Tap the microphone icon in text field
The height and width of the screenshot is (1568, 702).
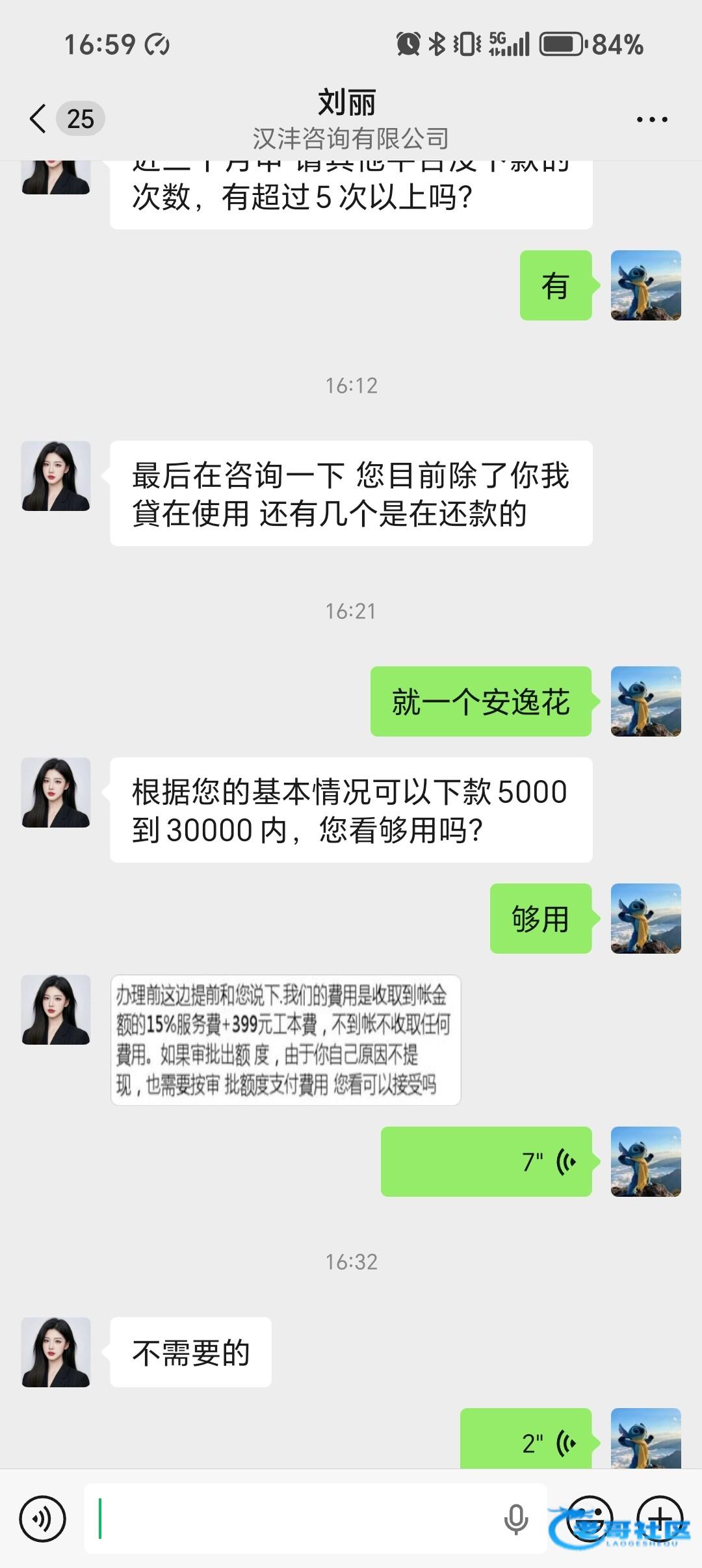click(516, 1519)
